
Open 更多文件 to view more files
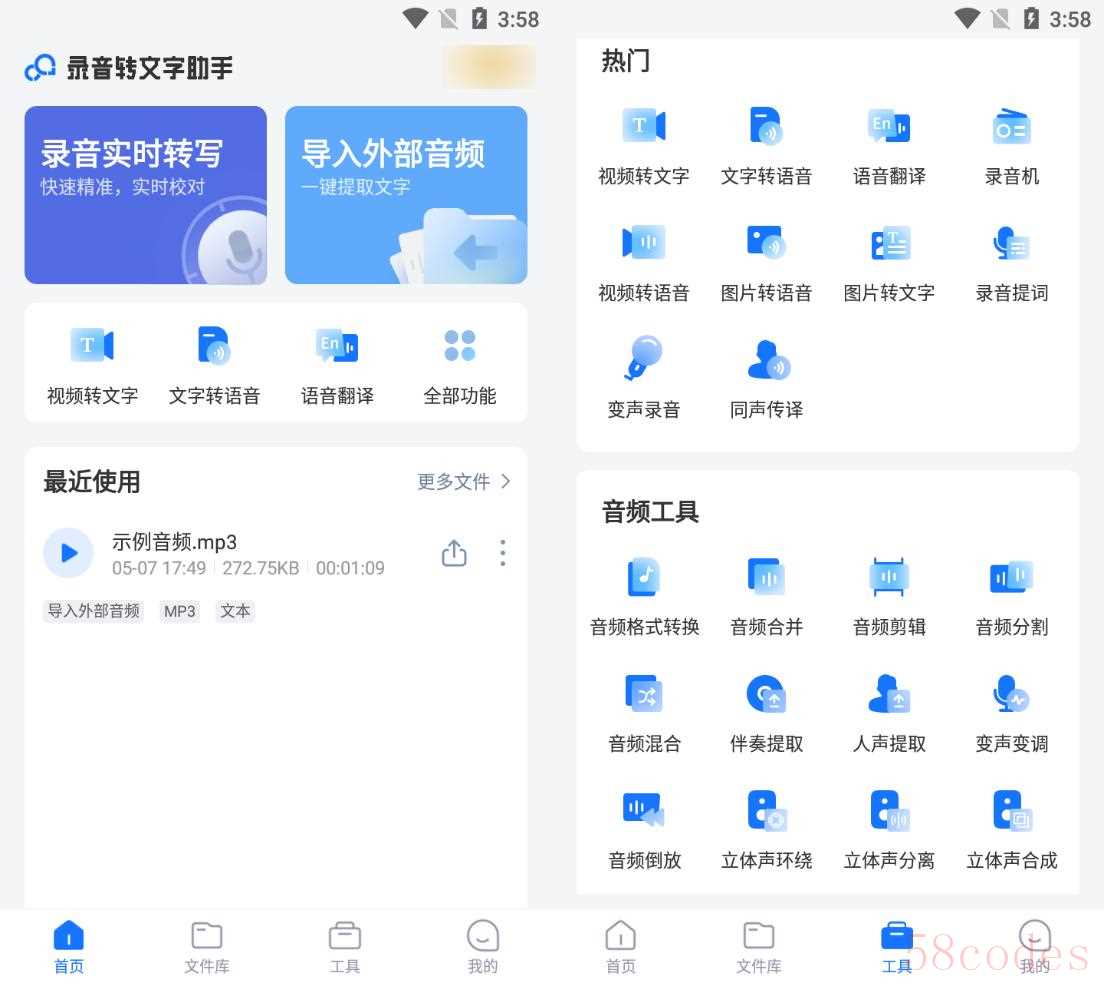(x=463, y=482)
